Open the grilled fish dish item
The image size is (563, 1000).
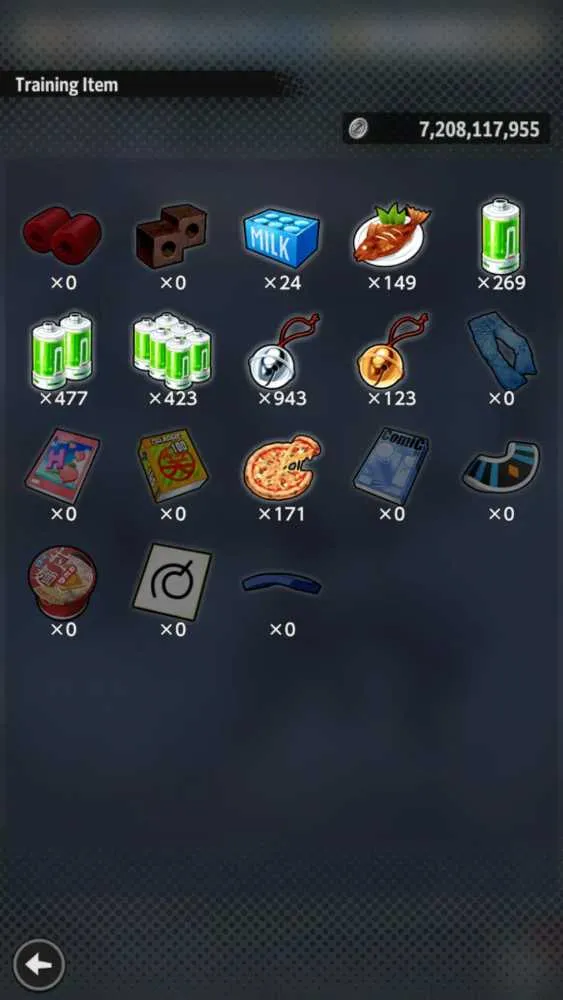click(390, 234)
